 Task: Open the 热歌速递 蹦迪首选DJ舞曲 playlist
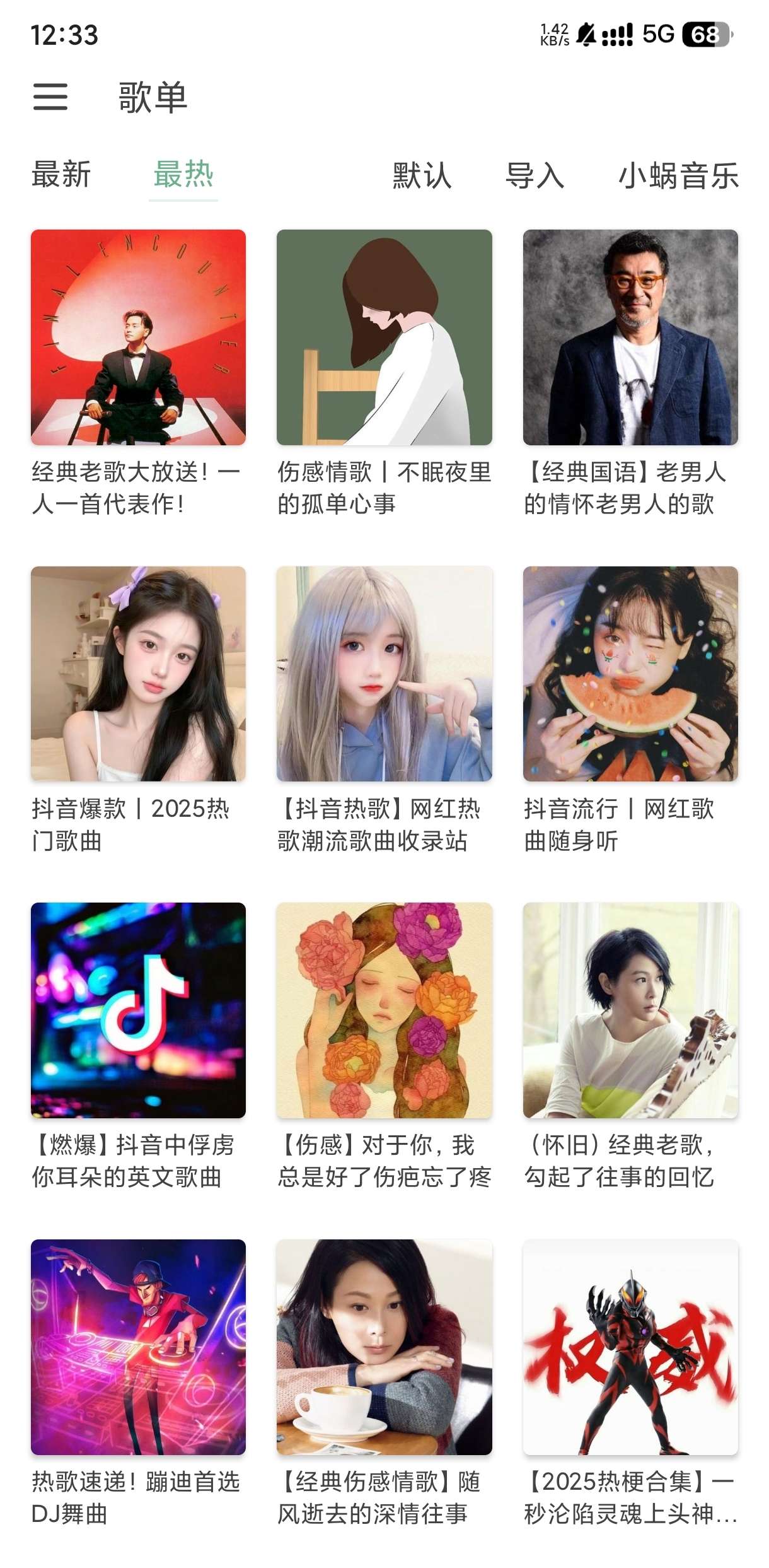click(x=138, y=1347)
